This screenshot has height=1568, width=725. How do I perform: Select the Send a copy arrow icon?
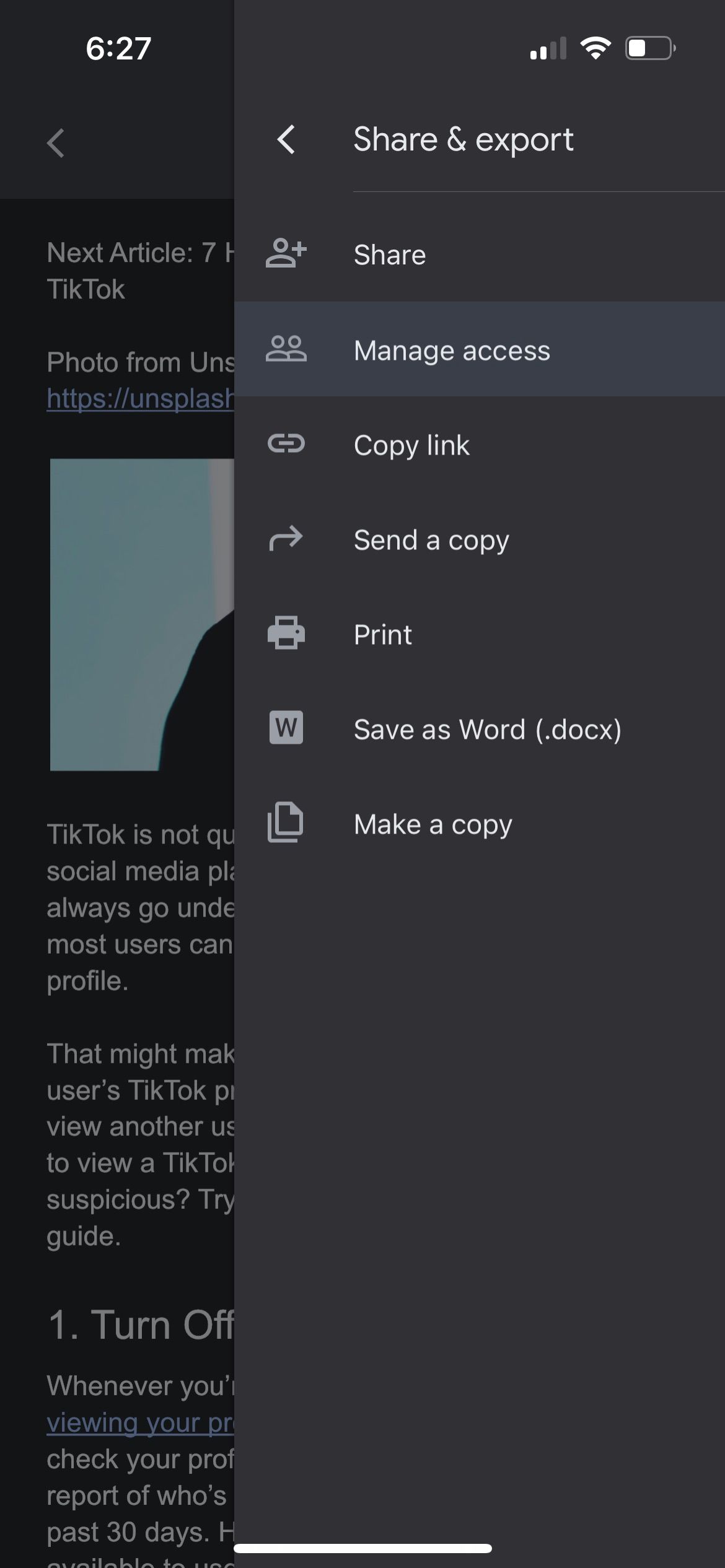[x=287, y=539]
